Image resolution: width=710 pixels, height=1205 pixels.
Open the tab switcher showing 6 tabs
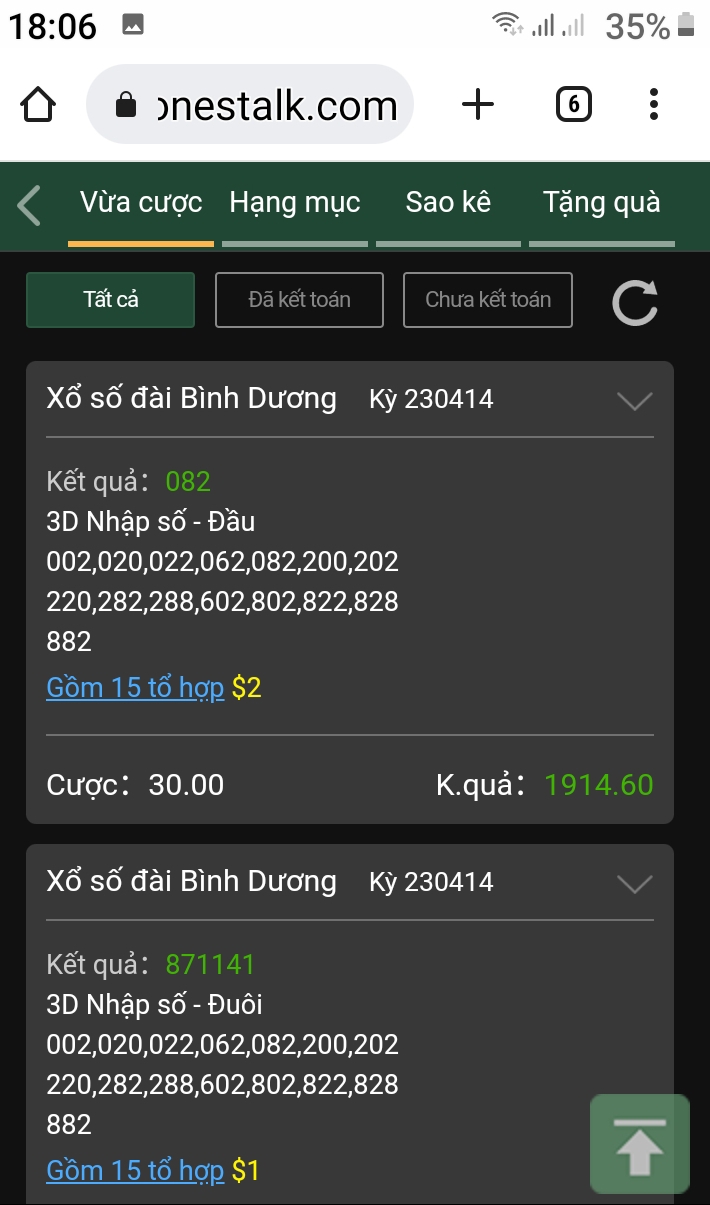[x=573, y=104]
